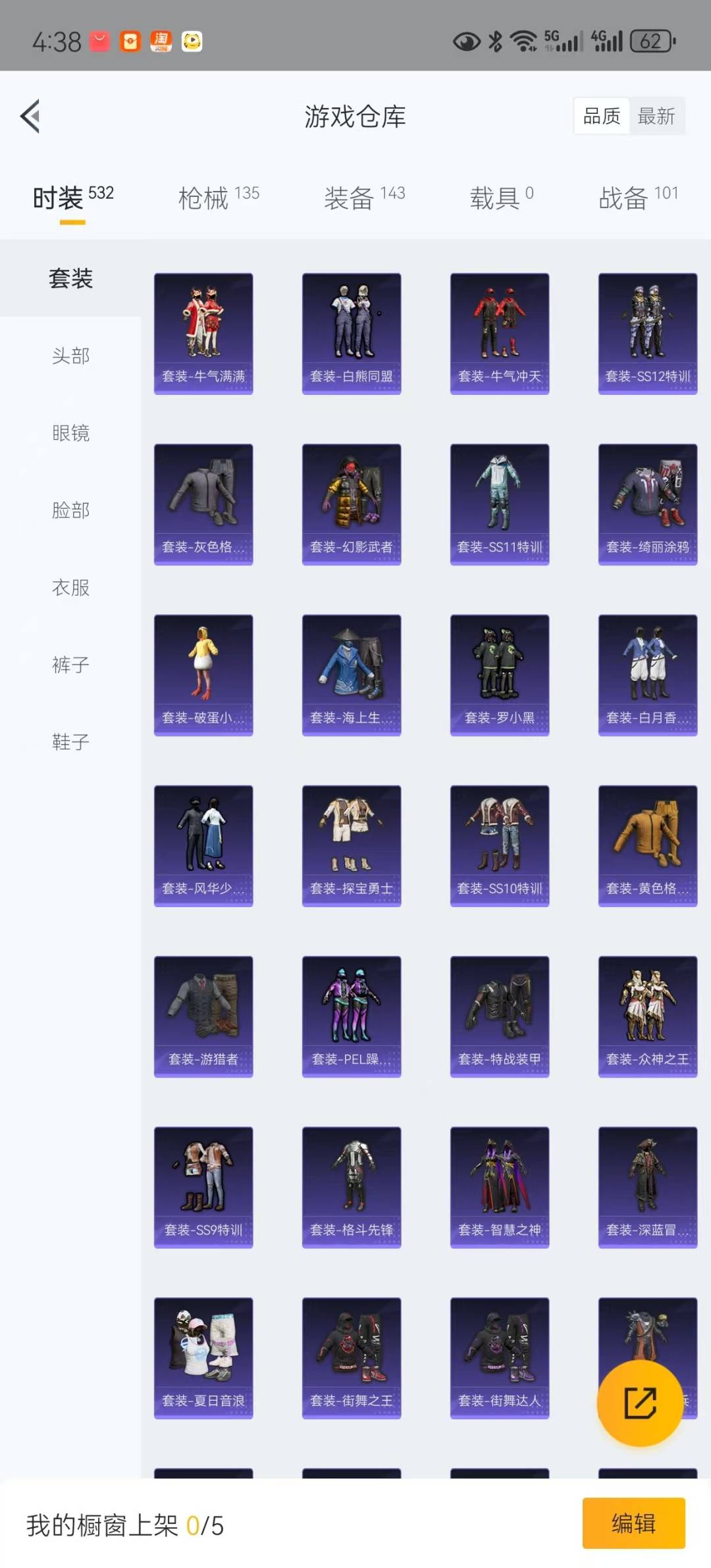Select the 衣服 category
The width and height of the screenshot is (711, 1568).
70,587
